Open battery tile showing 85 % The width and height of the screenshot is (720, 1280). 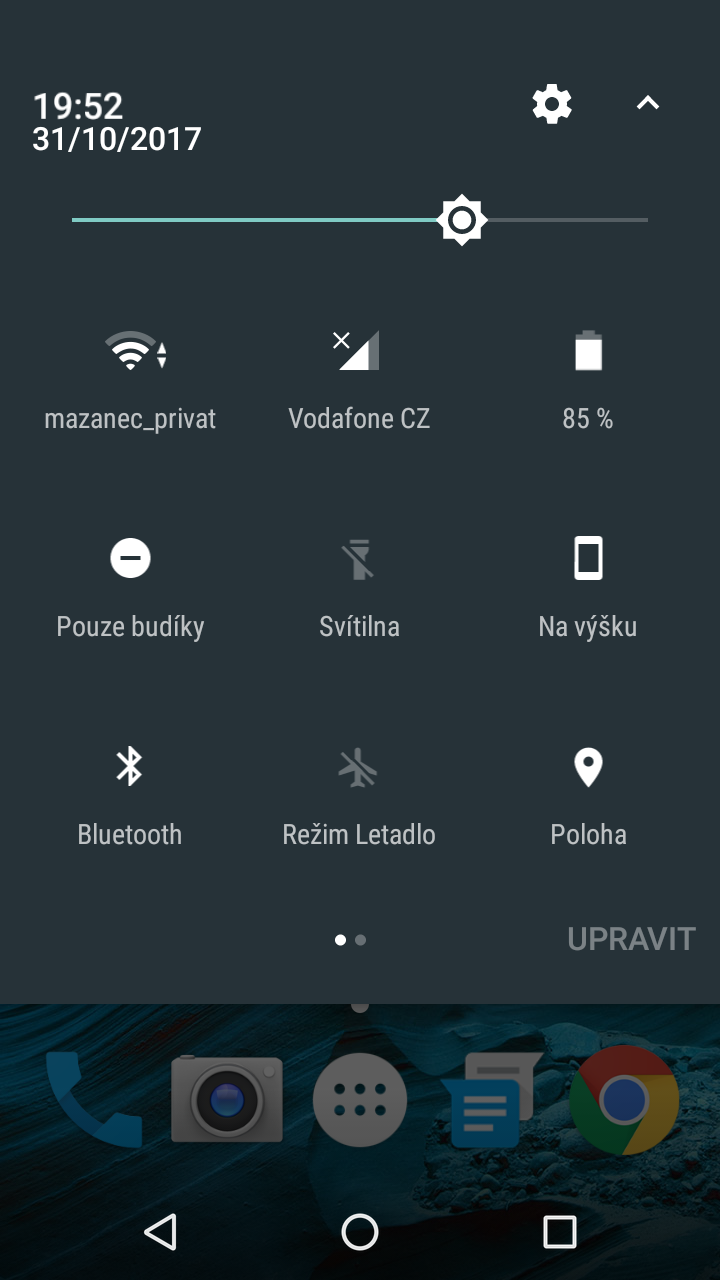pyautogui.click(x=588, y=380)
